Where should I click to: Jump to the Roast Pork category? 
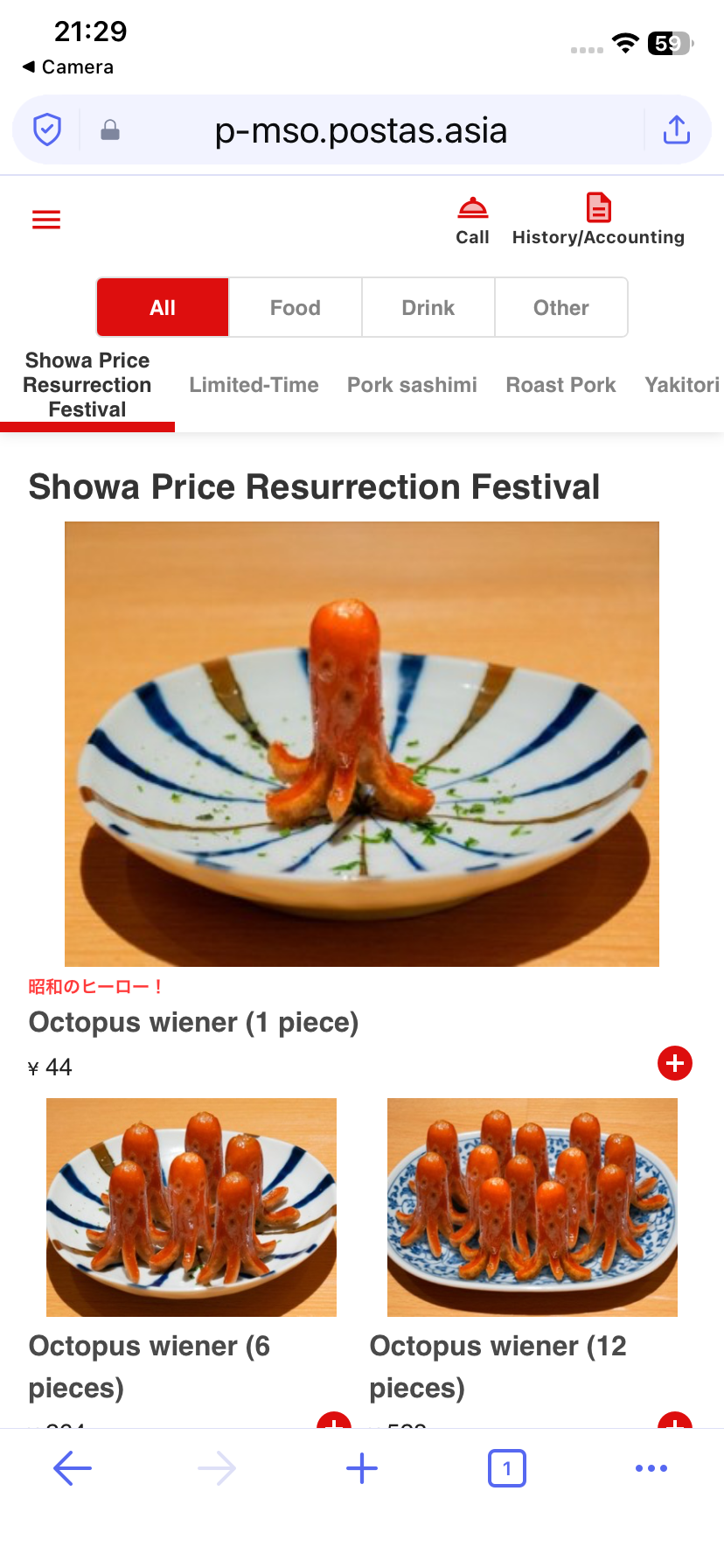pos(560,385)
